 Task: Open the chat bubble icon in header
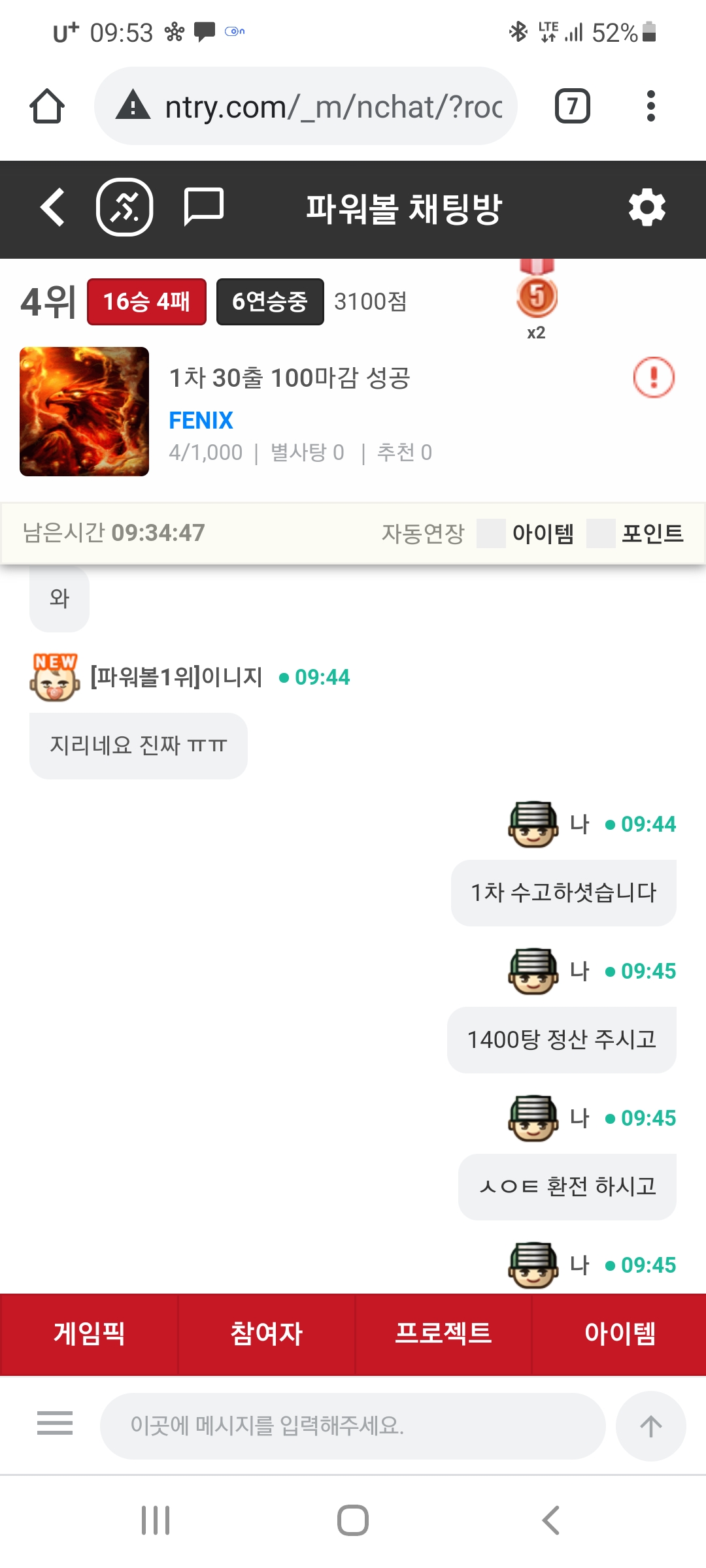coord(203,208)
